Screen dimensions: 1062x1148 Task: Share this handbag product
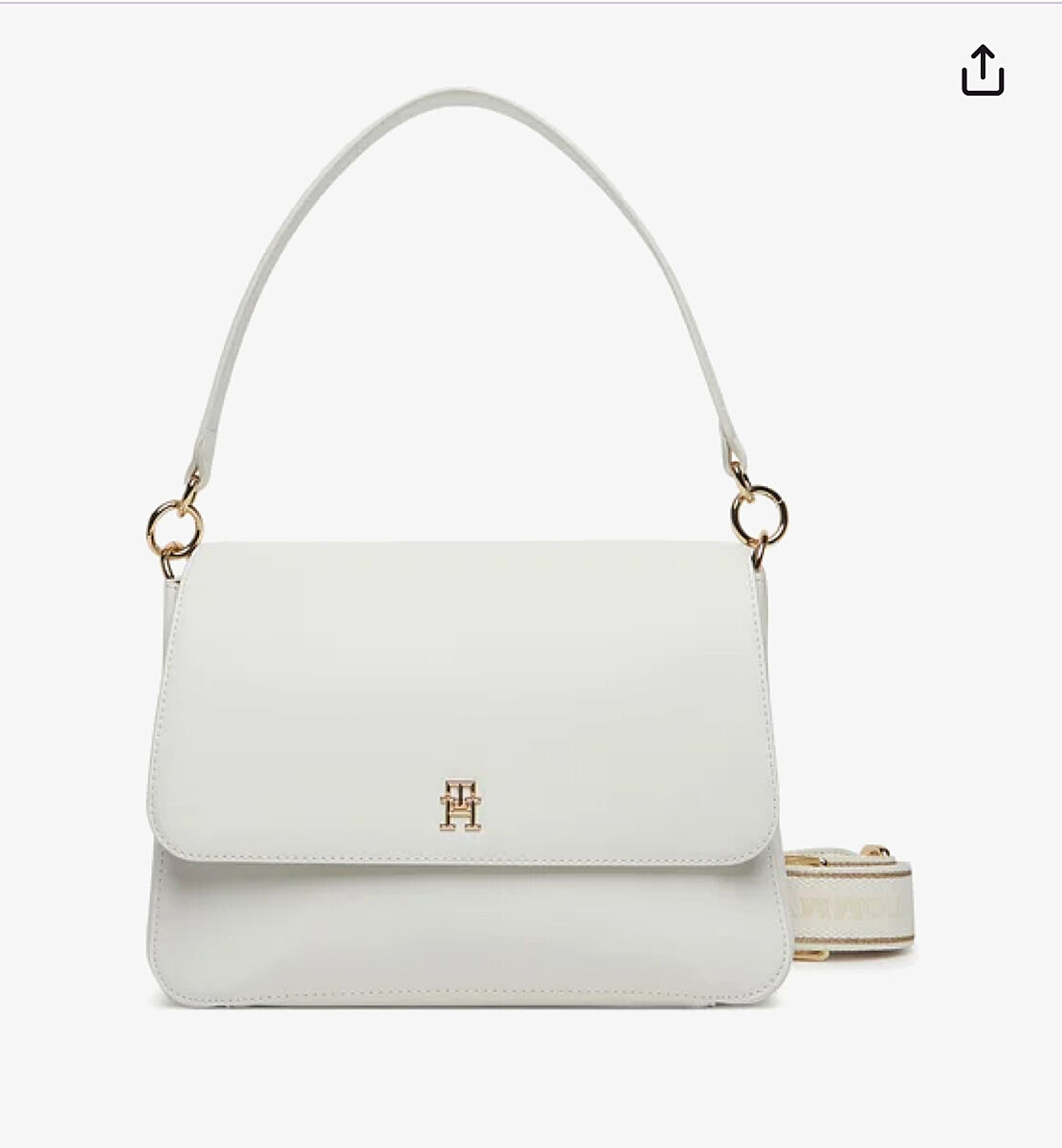pos(983,70)
